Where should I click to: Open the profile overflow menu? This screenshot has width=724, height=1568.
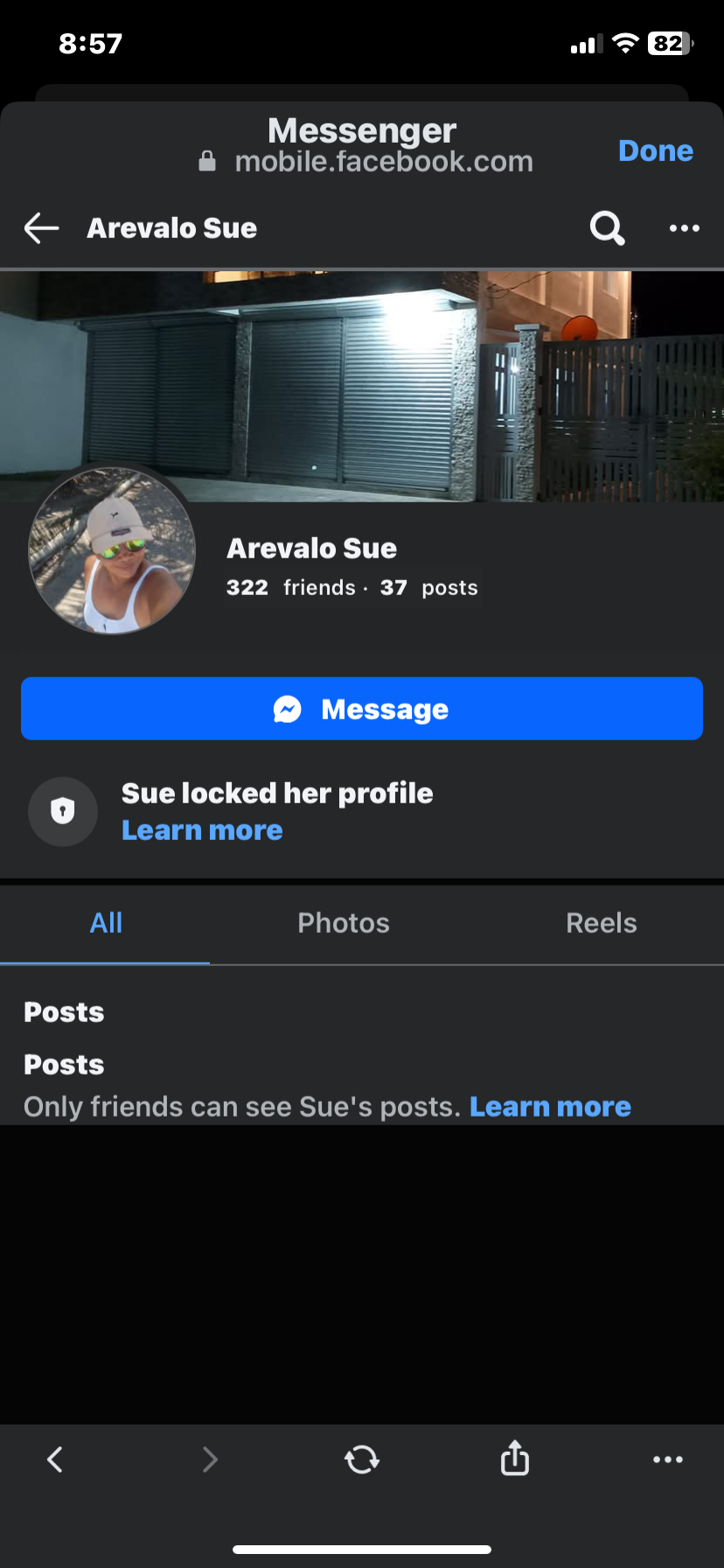(x=684, y=228)
